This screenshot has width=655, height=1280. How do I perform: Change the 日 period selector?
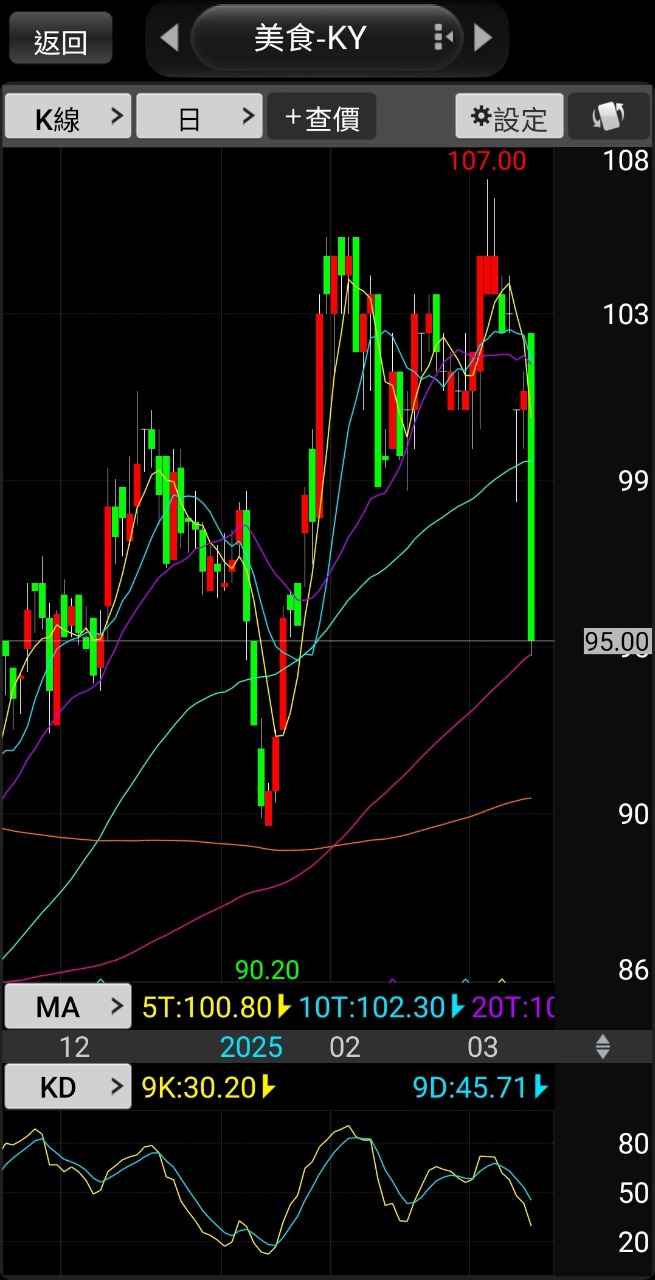click(x=199, y=118)
